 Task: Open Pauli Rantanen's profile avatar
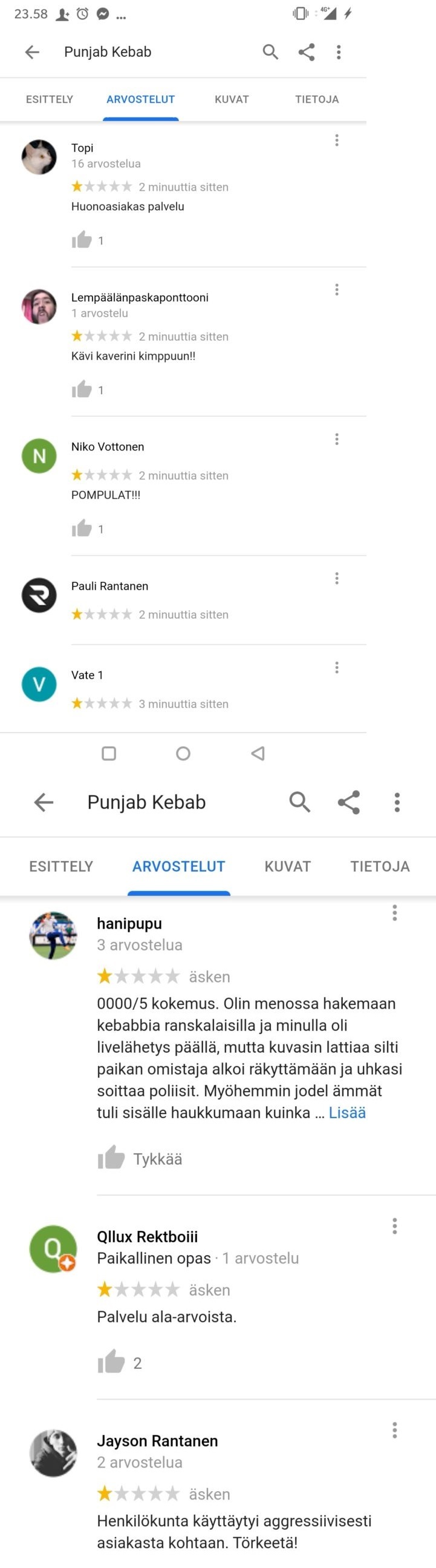click(x=39, y=595)
